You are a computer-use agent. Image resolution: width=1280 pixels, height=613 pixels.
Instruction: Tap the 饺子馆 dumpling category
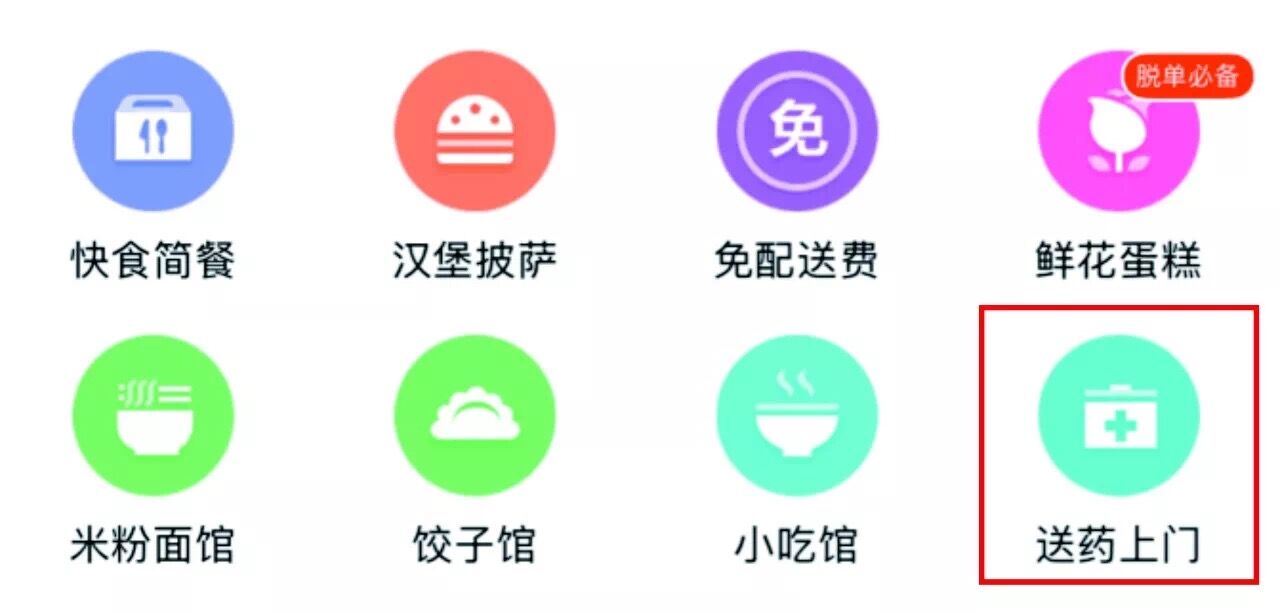[475, 415]
